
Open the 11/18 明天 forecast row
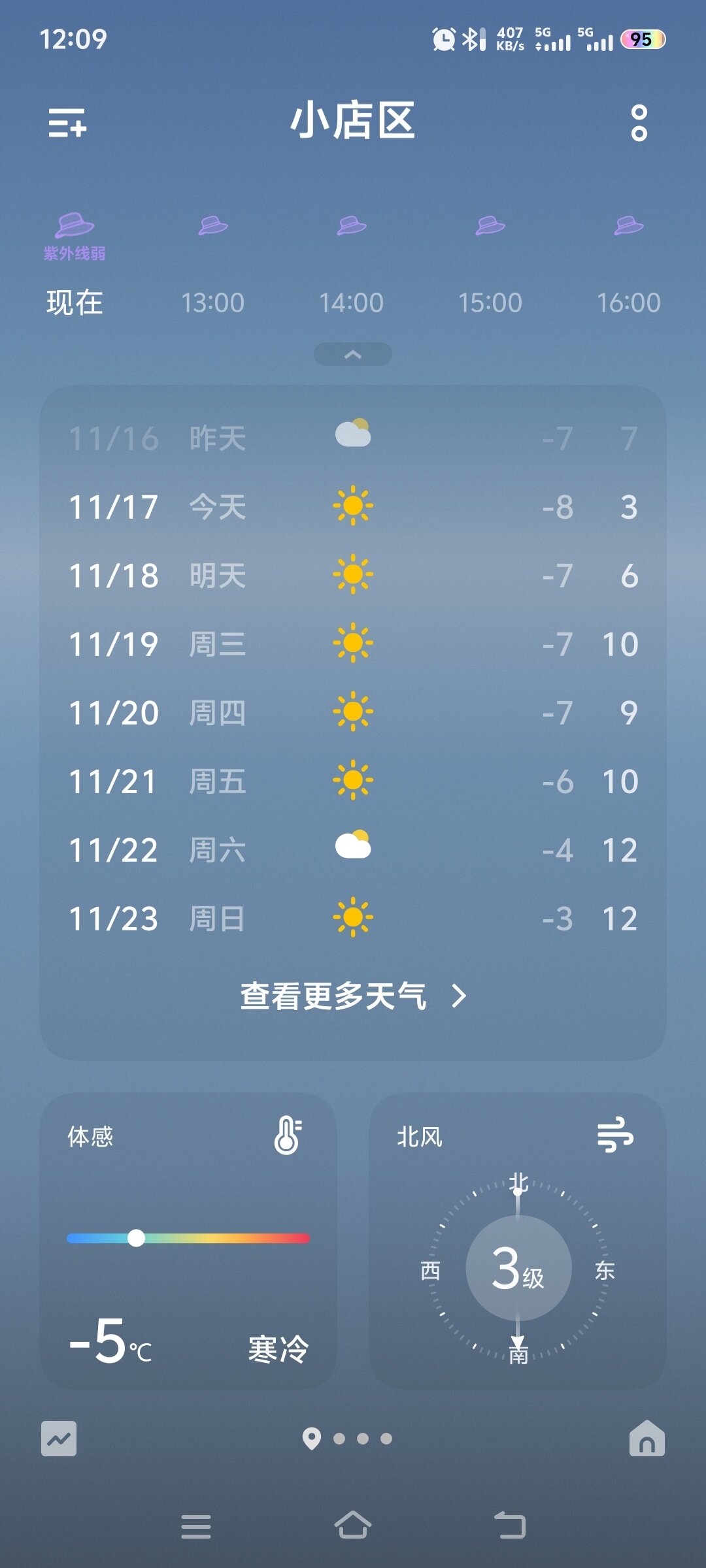(353, 576)
